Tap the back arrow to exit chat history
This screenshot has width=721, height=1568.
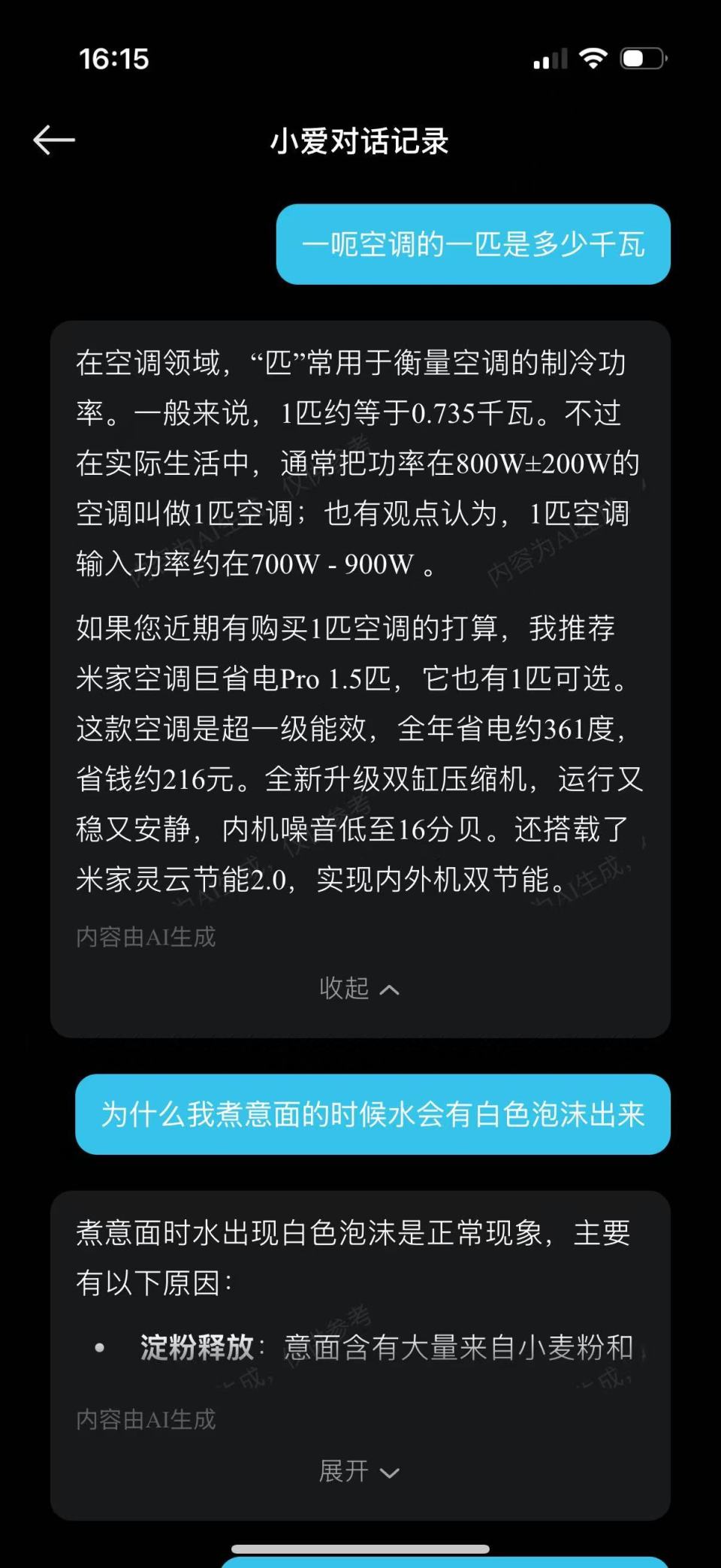(53, 139)
